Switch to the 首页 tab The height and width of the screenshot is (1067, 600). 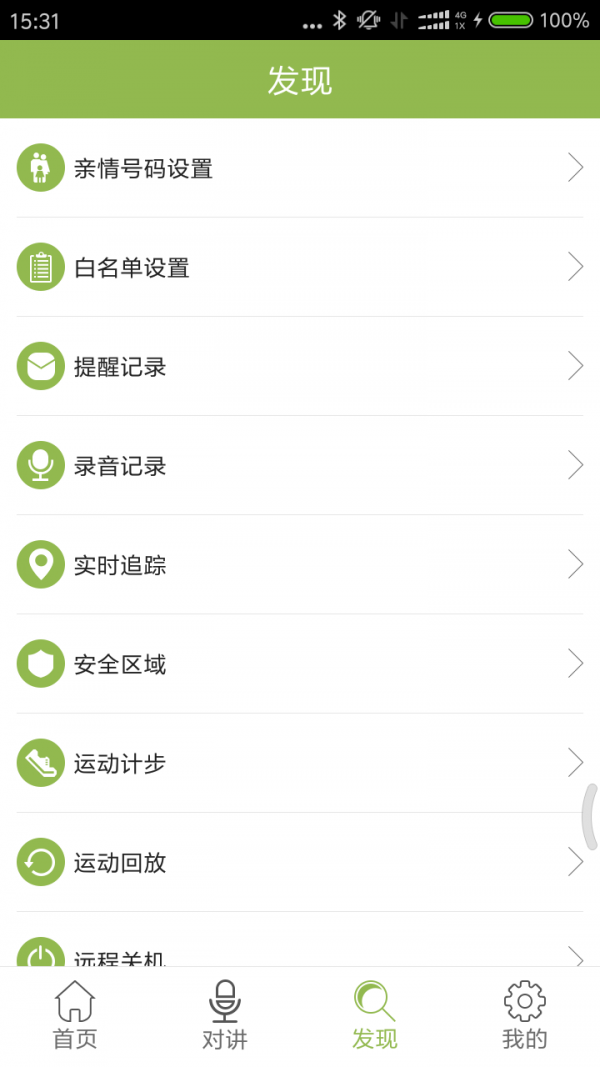[75, 1015]
